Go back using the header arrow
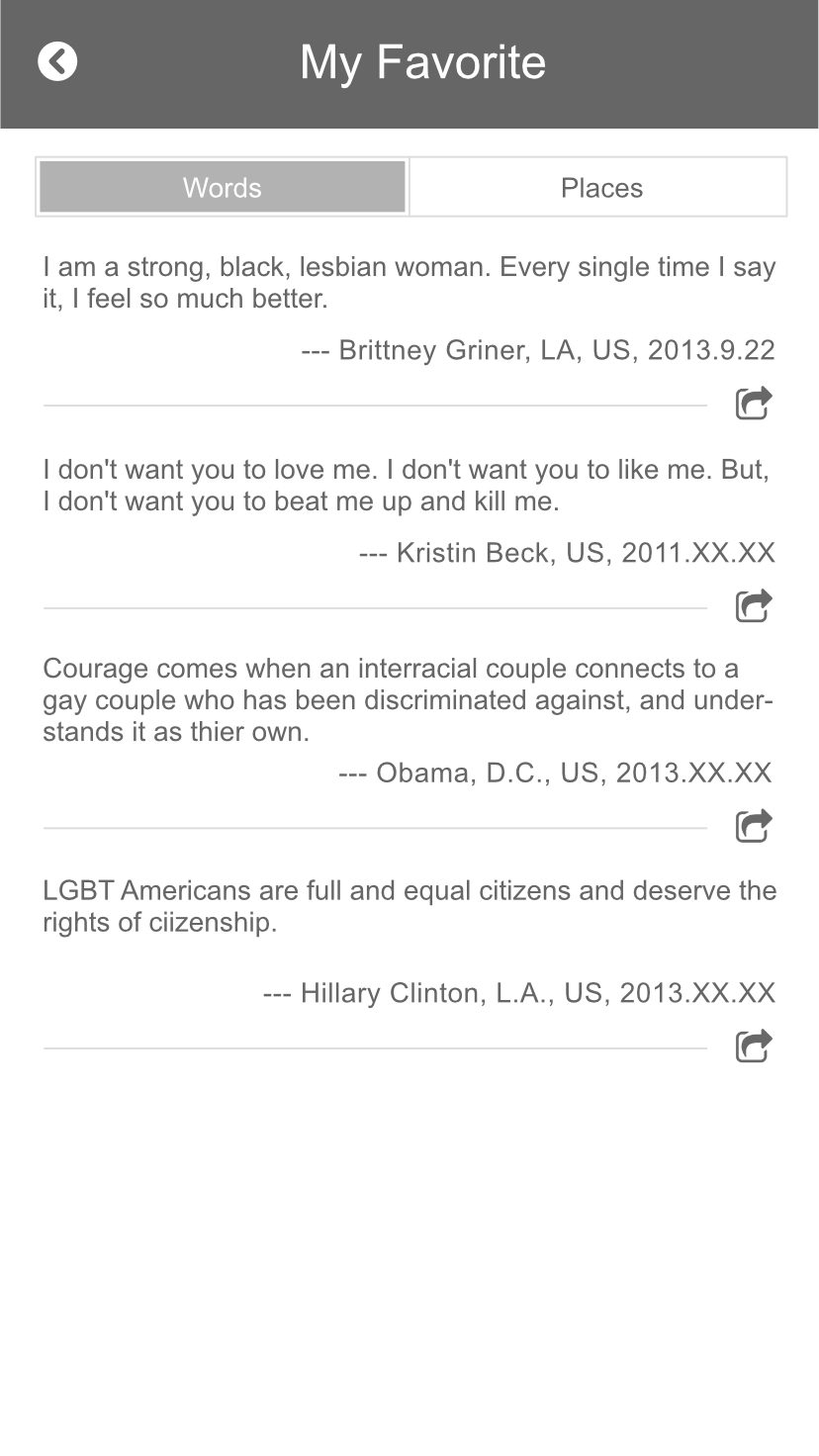The image size is (819, 1456). [x=57, y=61]
